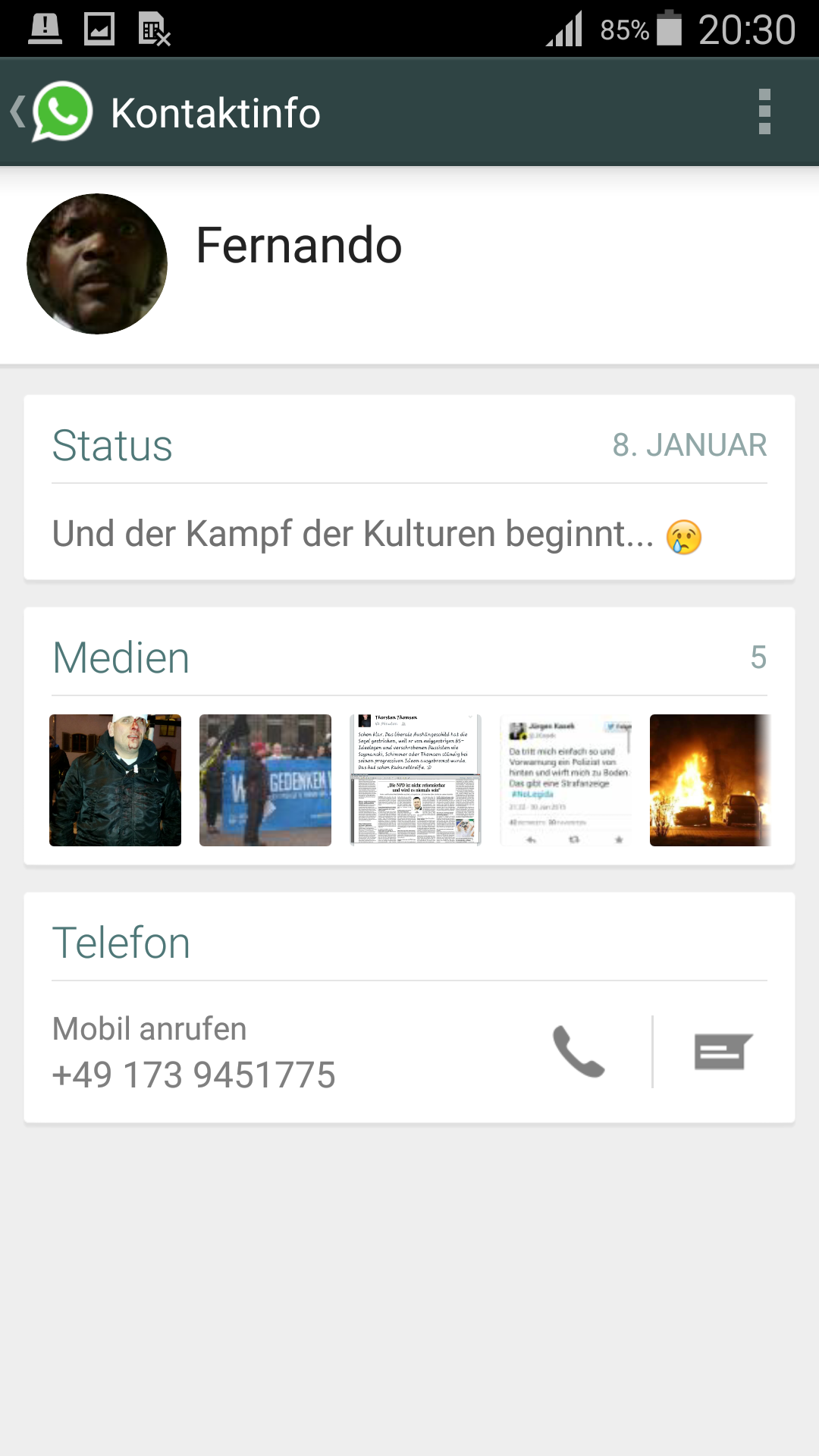The image size is (819, 1456).
Task: View Fernando's profile picture
Action: (97, 264)
